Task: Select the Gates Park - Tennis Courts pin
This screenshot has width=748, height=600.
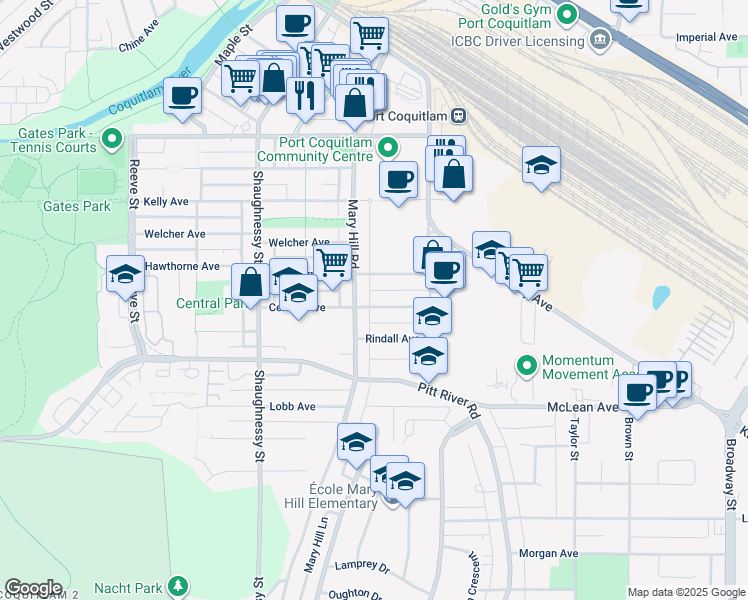Action: (x=113, y=140)
